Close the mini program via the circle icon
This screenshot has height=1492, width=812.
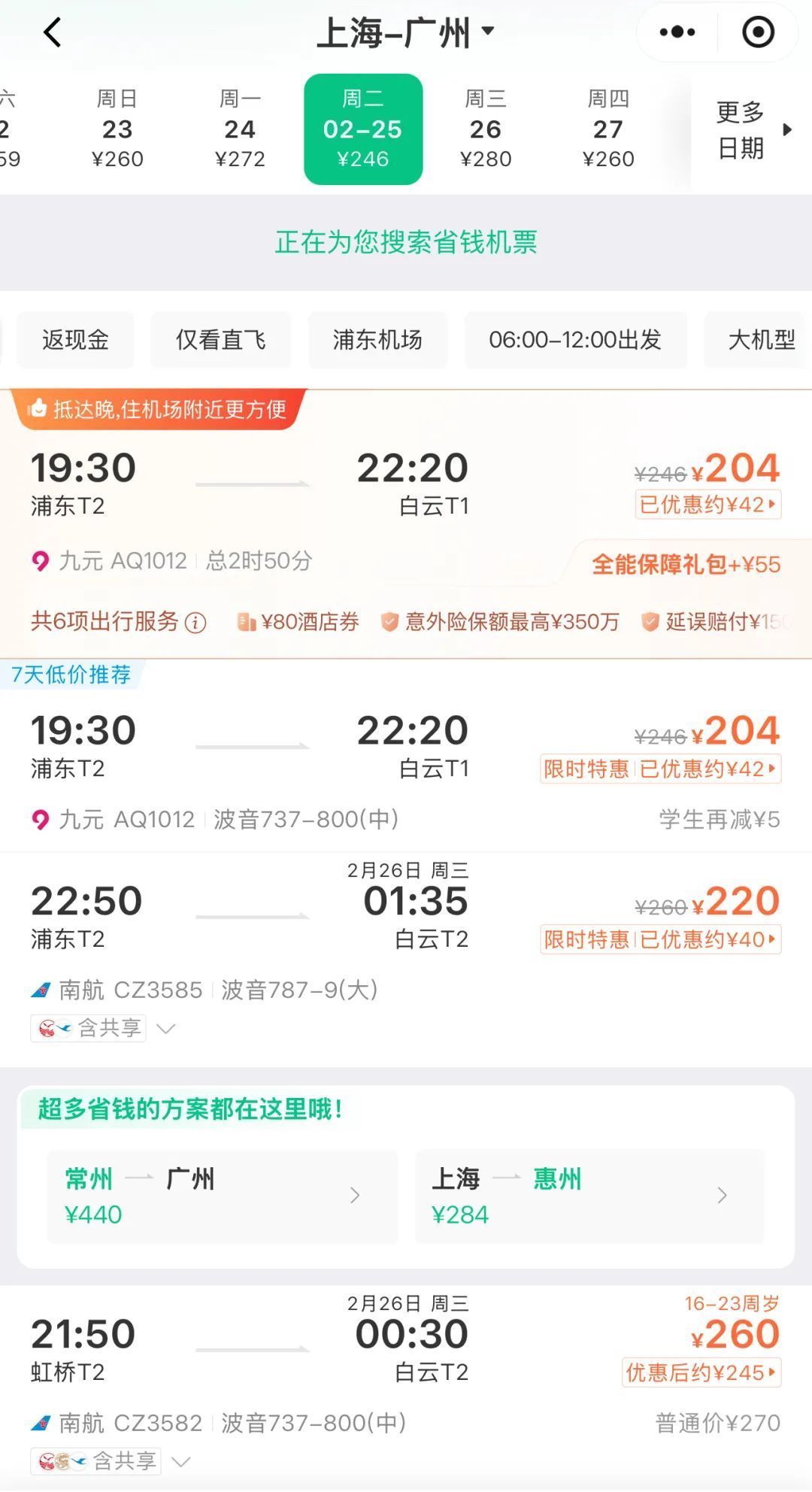[x=758, y=32]
